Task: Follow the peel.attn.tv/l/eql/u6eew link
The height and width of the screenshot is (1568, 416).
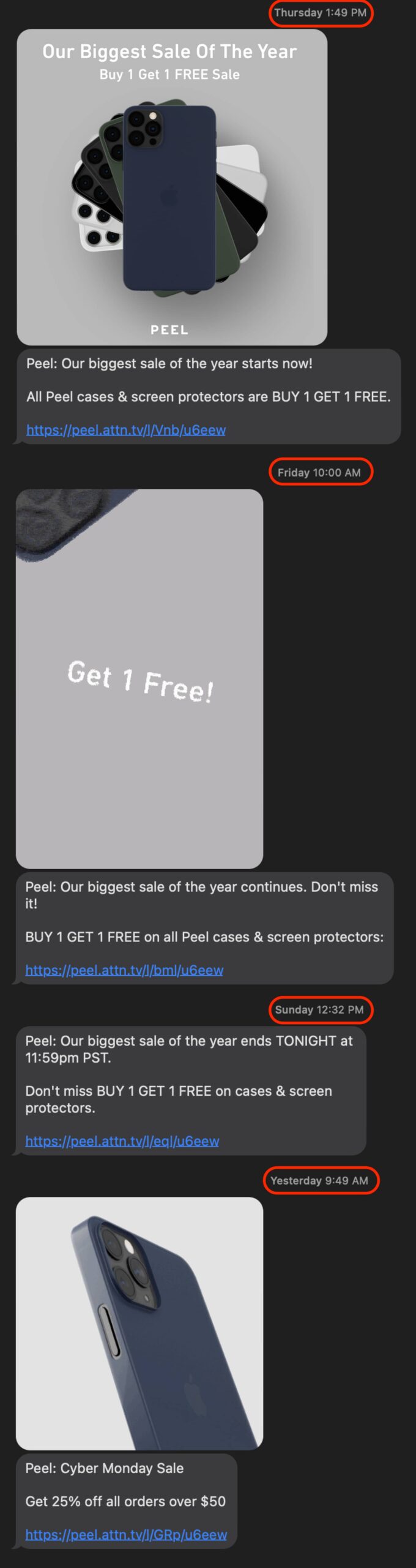Action: 122,1141
